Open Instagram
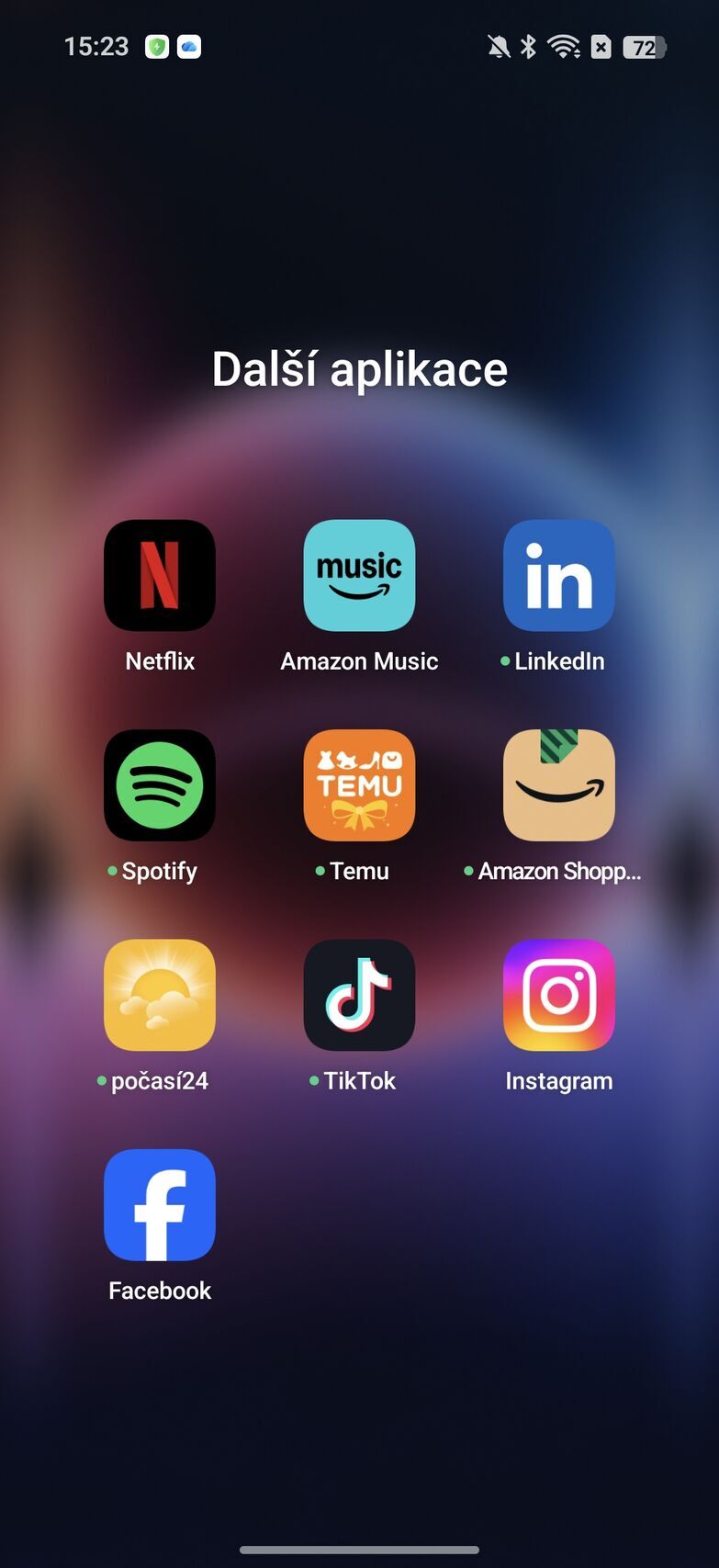Screen dimensions: 719x1568 coord(558,995)
